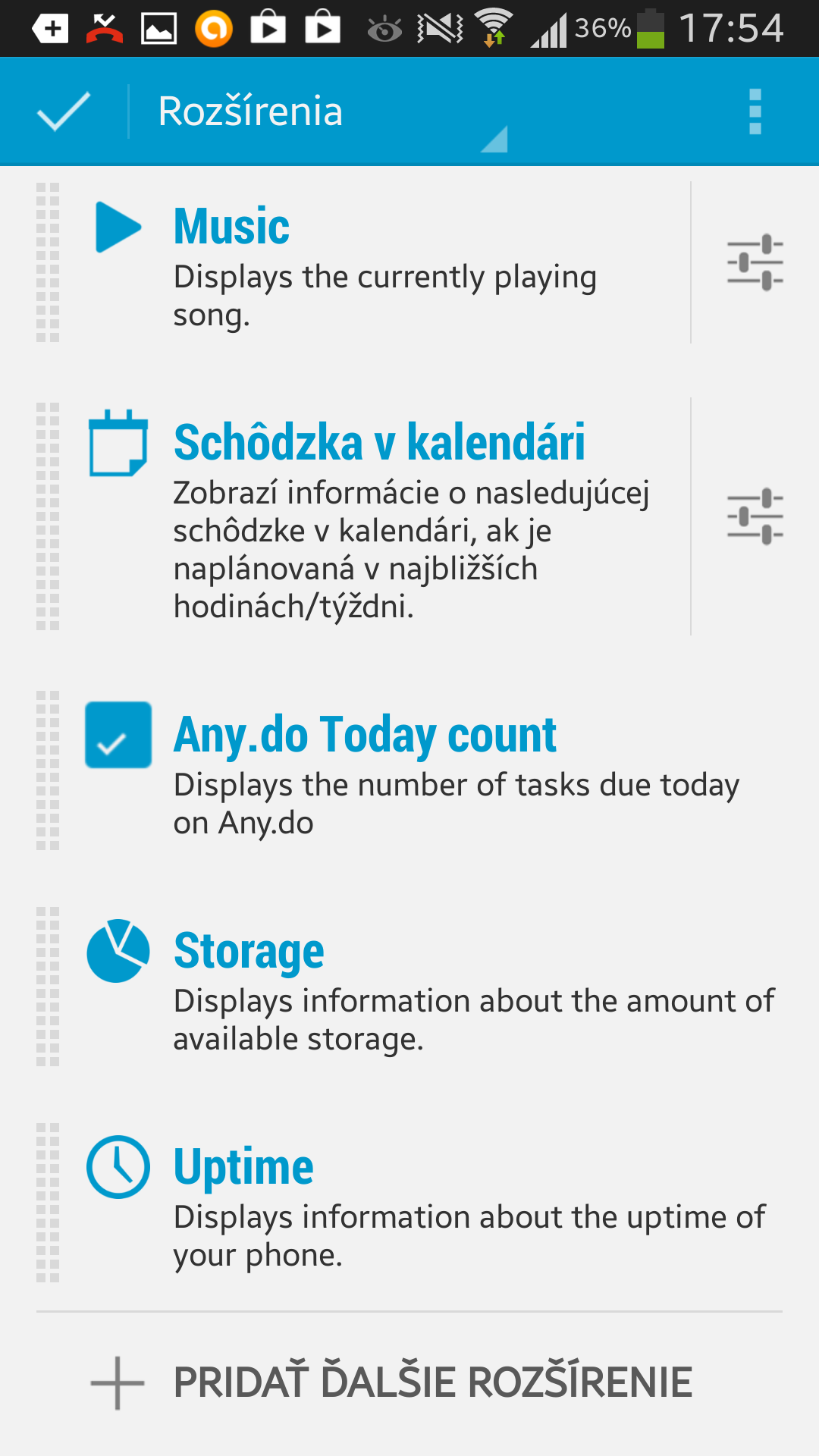The image size is (819, 1456).
Task: Open settings for Schôdzka v kalendári
Action: coord(755,516)
